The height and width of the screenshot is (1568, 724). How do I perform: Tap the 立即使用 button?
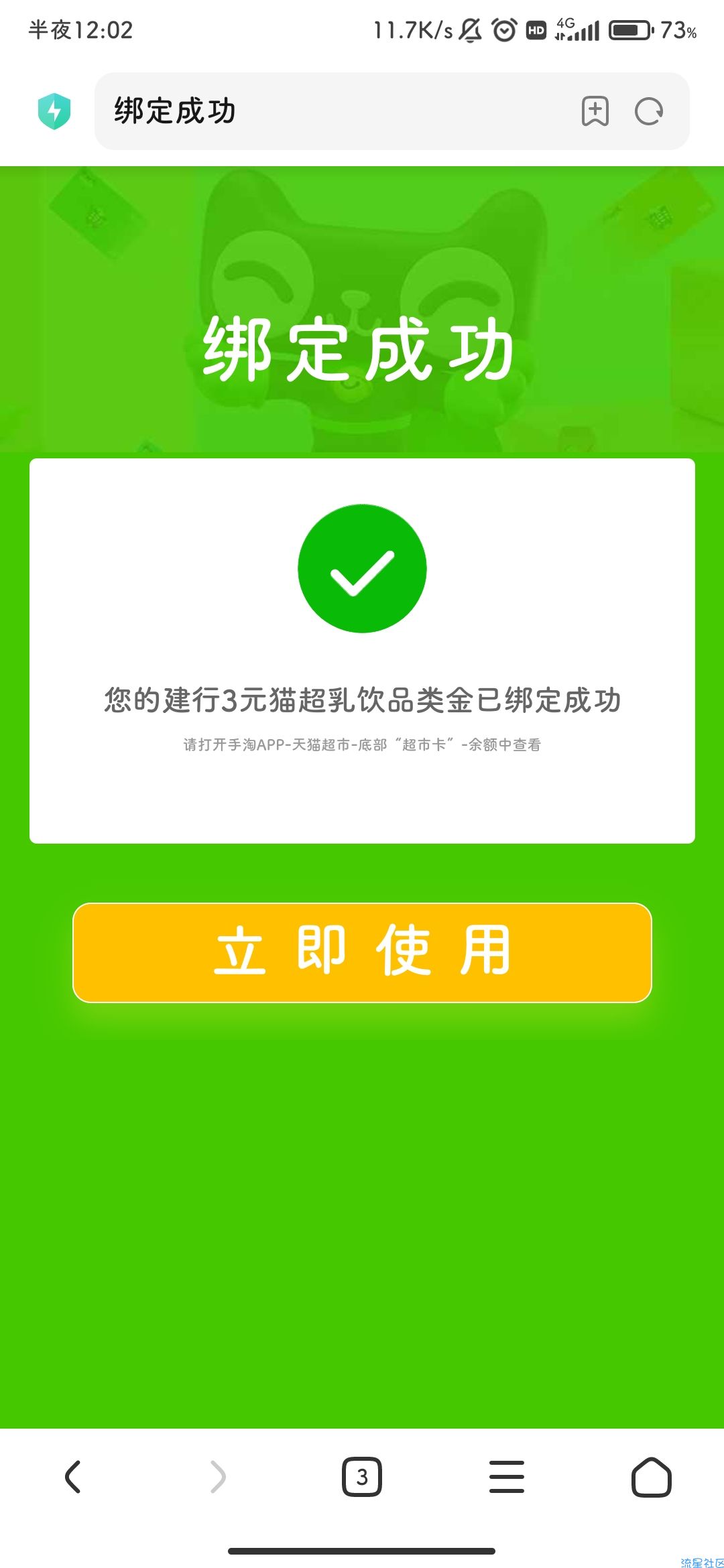362,952
